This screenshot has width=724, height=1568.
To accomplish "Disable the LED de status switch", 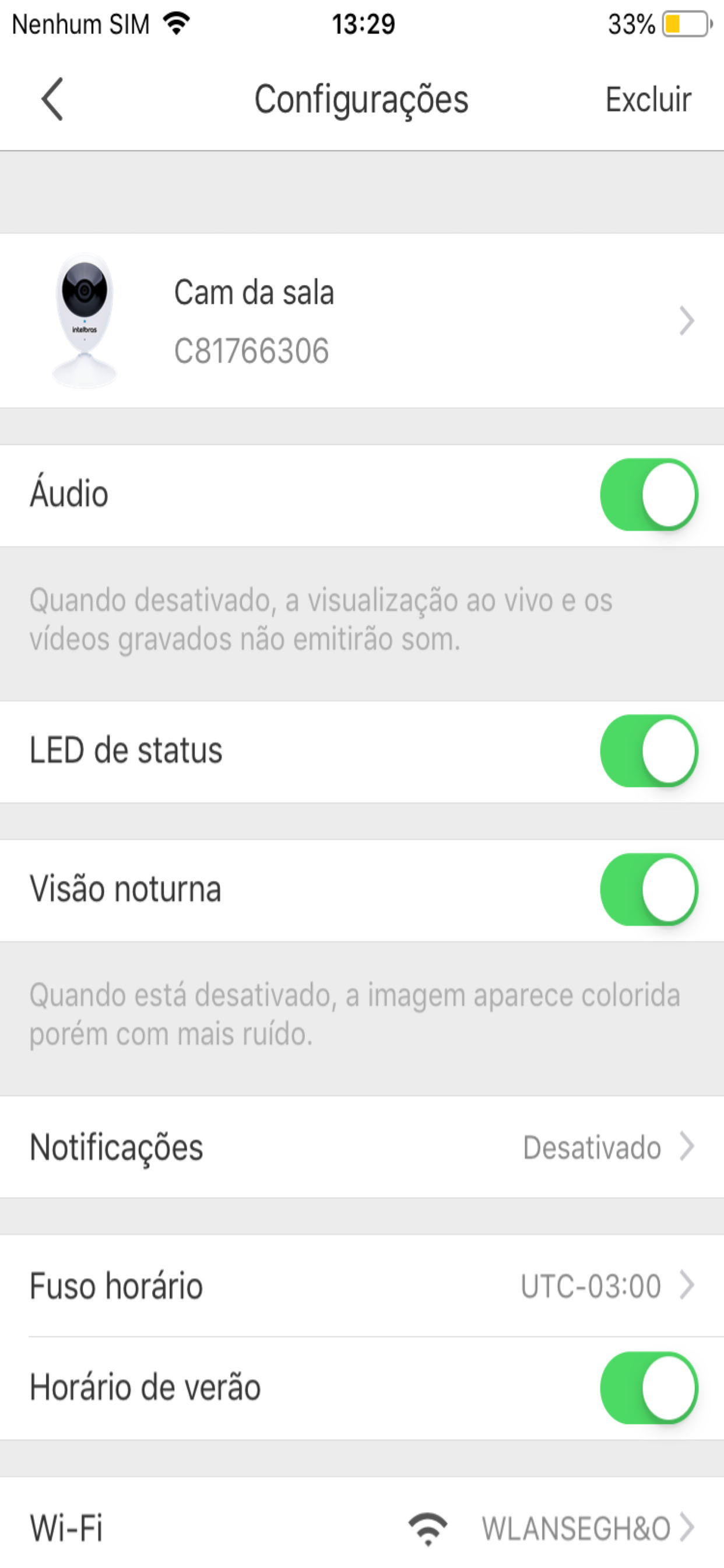I will (x=649, y=751).
